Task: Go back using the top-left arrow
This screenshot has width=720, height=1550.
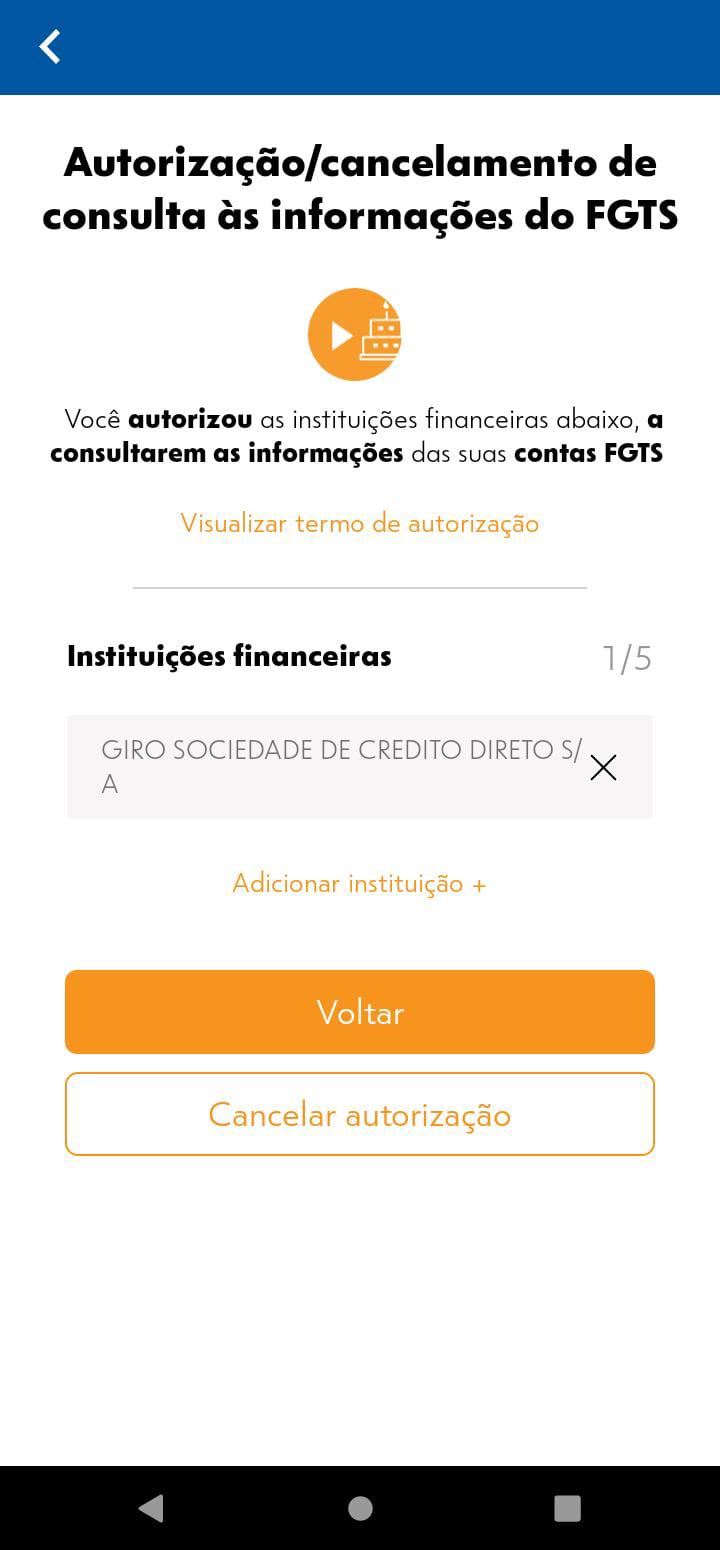Action: tap(50, 46)
